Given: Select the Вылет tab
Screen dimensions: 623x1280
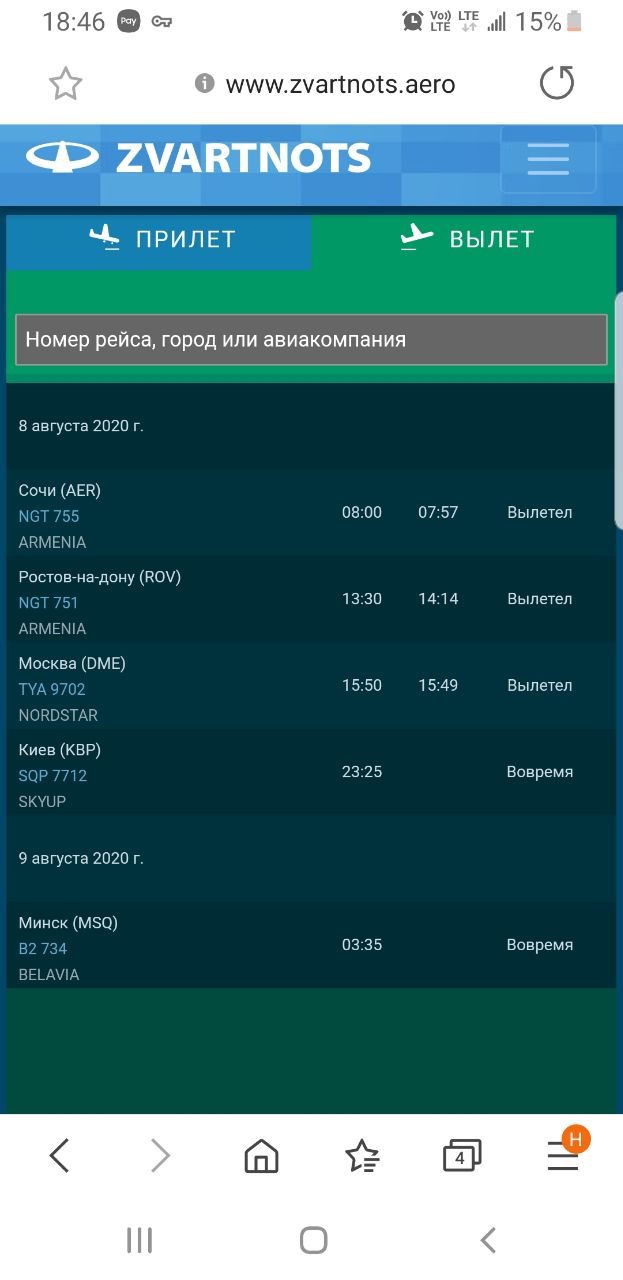Looking at the screenshot, I should click(463, 239).
